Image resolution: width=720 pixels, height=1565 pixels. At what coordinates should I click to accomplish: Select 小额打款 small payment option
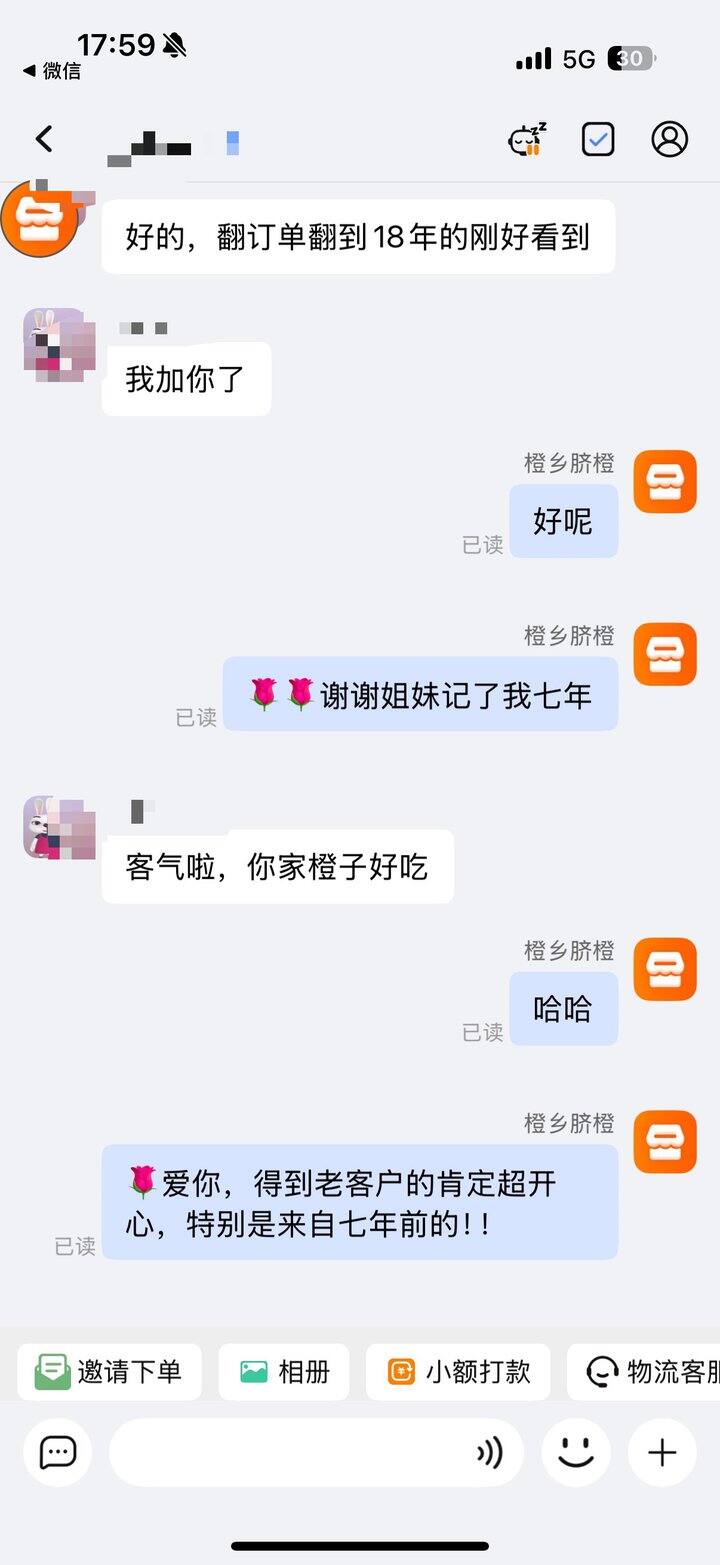[458, 1371]
